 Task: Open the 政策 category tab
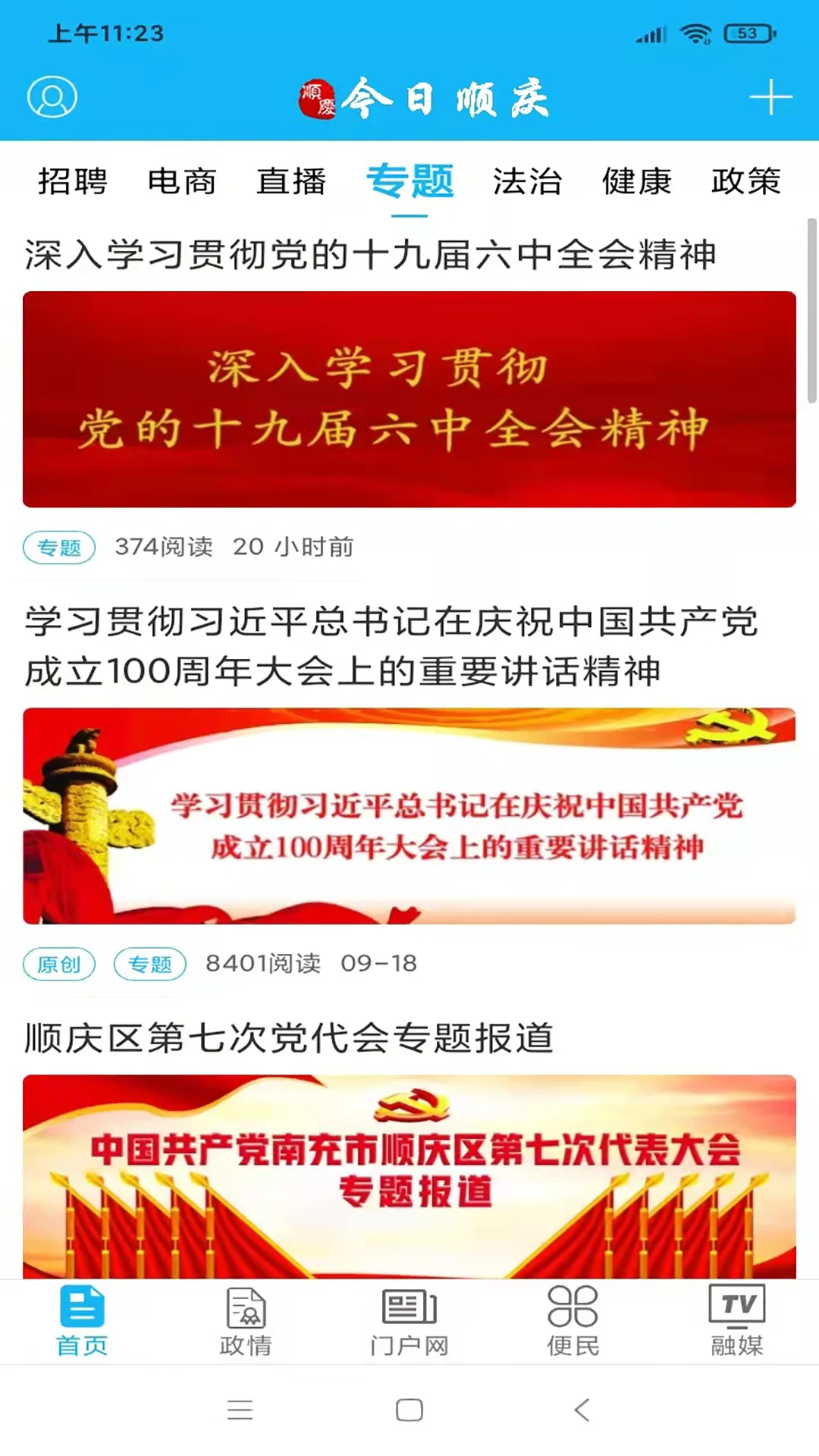click(x=746, y=182)
